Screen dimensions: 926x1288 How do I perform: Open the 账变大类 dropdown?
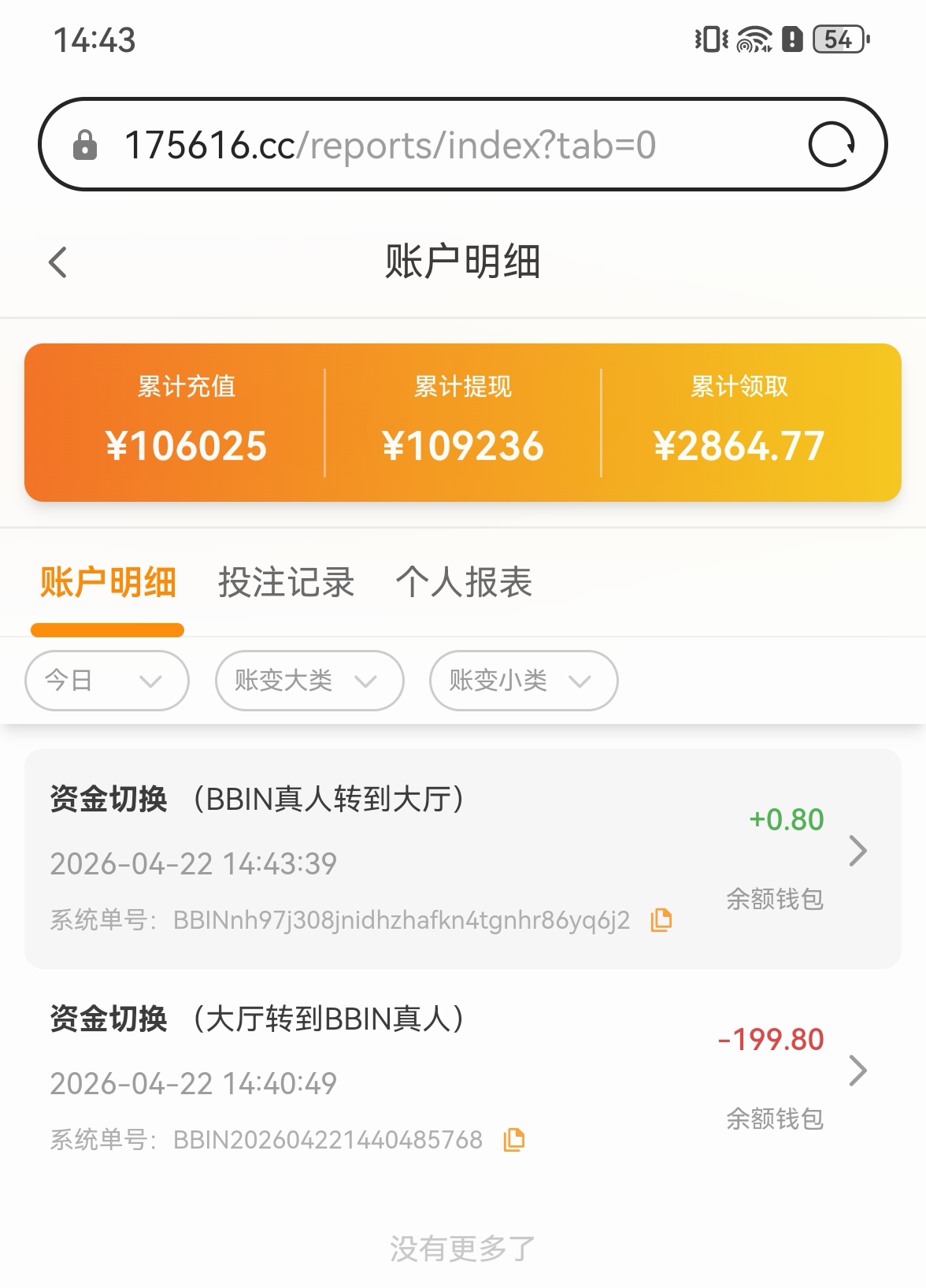click(x=309, y=681)
